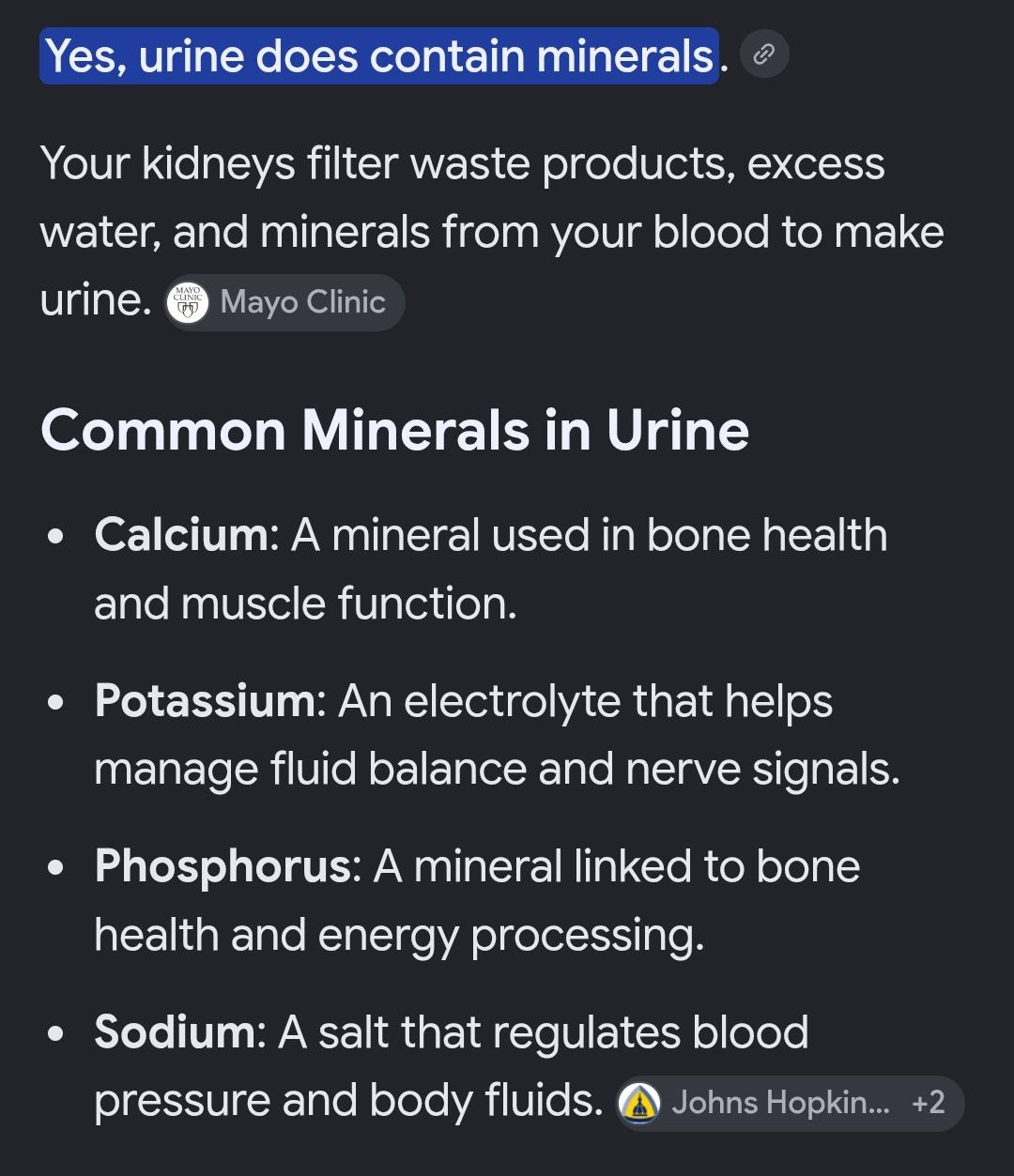
Task: Tap the link icon beside the highlighted answer
Action: [x=764, y=54]
